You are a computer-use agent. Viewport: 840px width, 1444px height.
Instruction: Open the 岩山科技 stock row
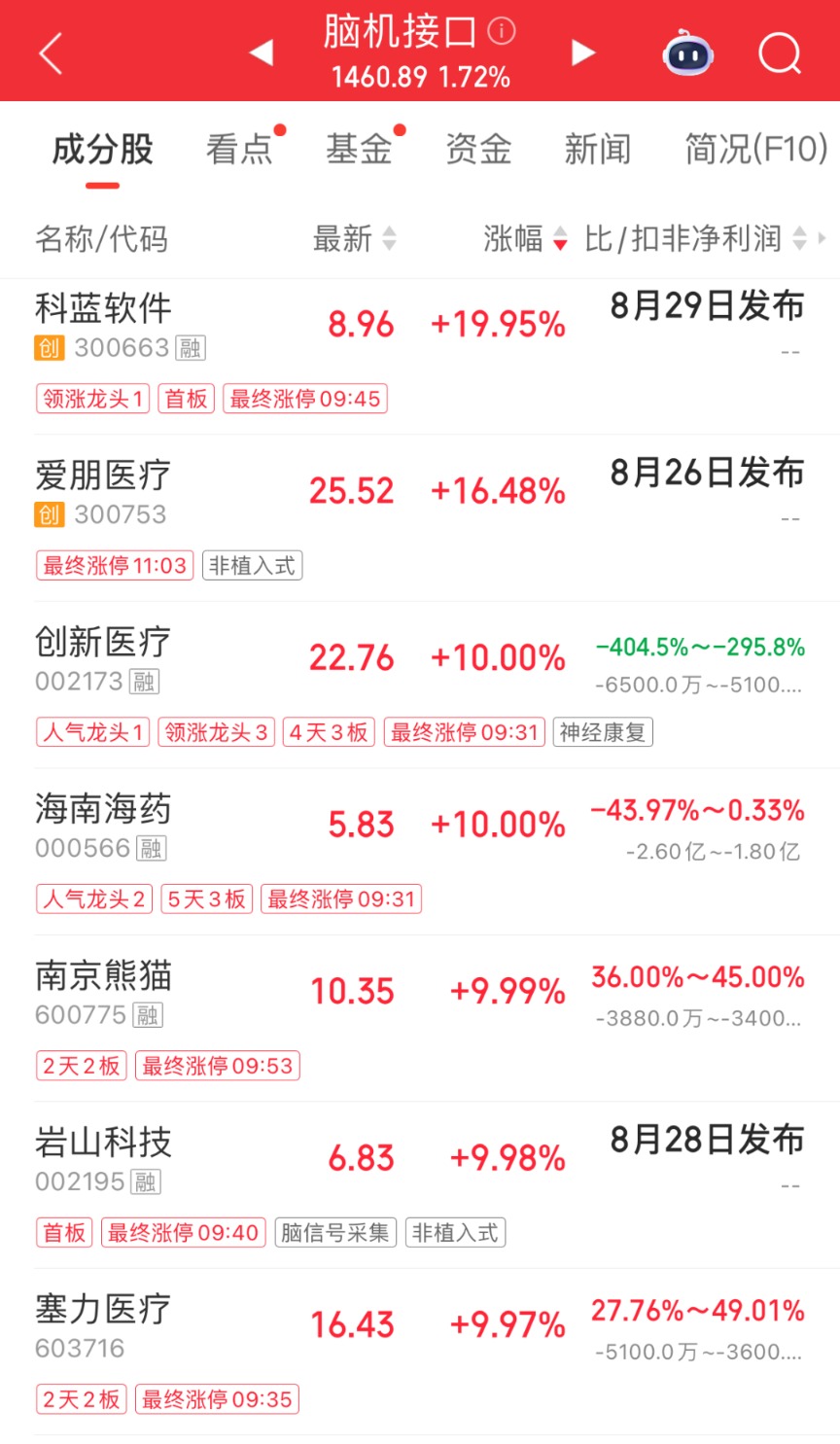[x=420, y=1185]
